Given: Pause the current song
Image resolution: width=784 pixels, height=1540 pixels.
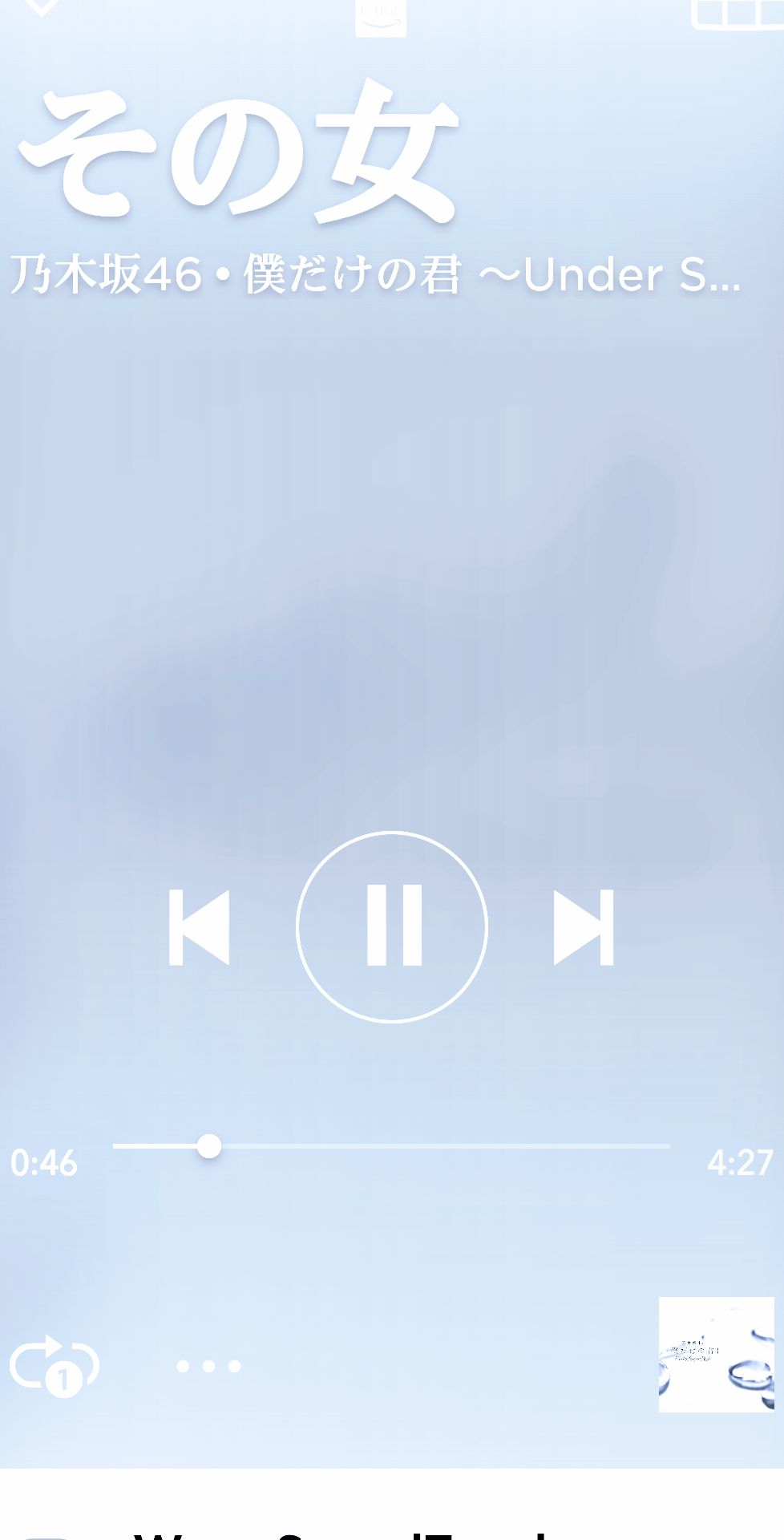Looking at the screenshot, I should (392, 926).
